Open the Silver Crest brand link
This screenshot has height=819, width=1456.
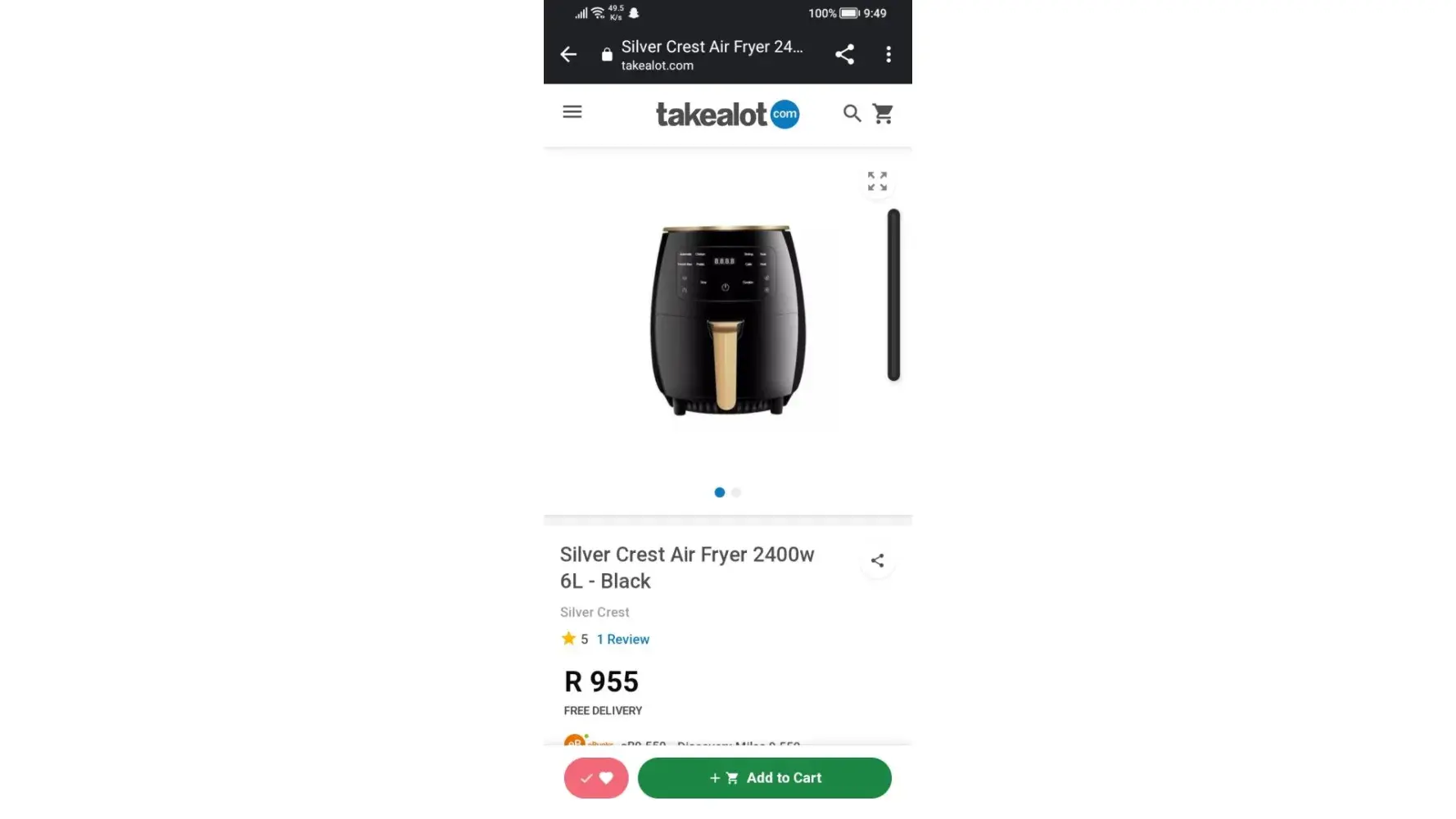[595, 613]
